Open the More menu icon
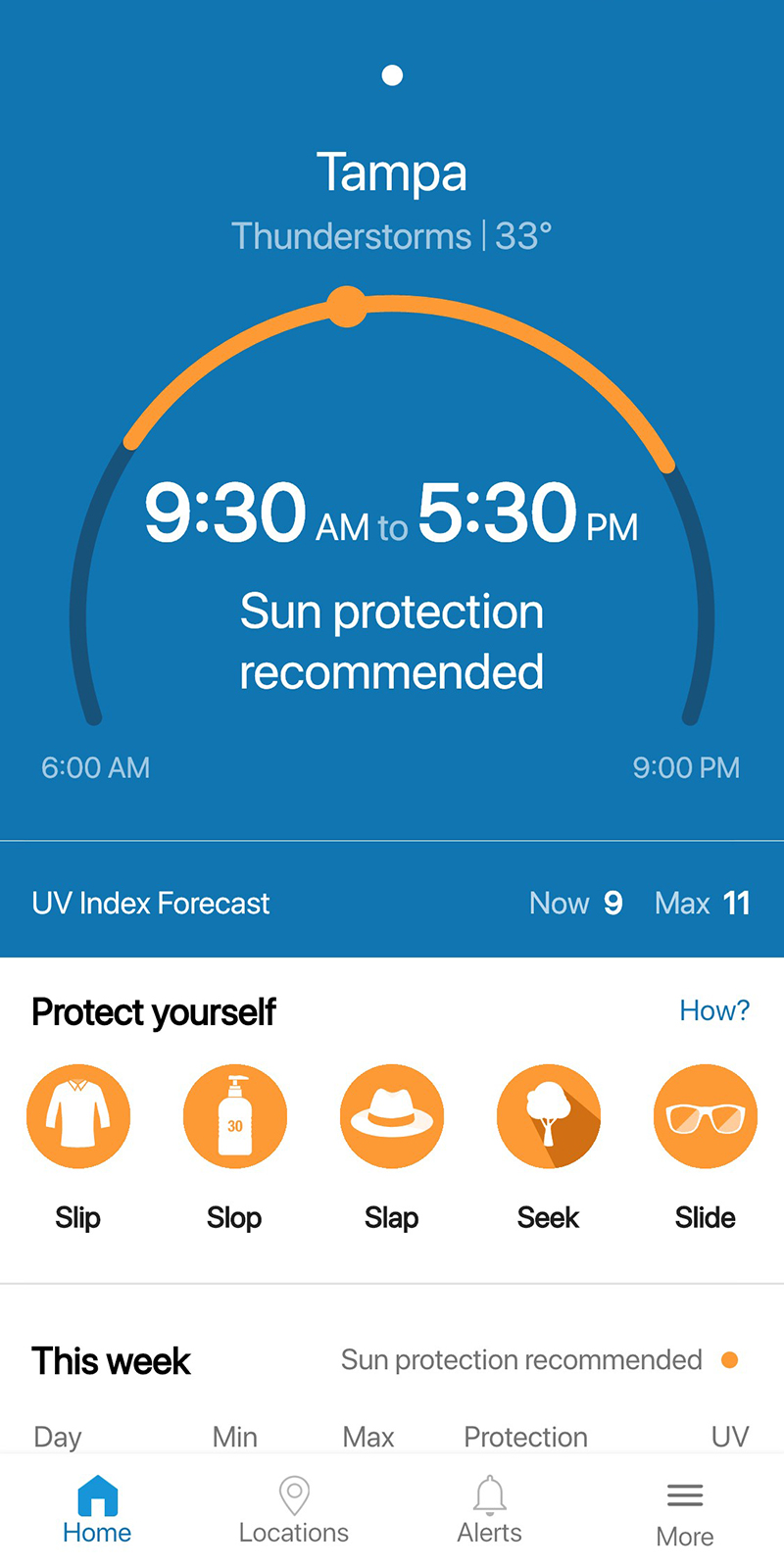Viewport: 784px width, 1568px height. [x=684, y=1495]
